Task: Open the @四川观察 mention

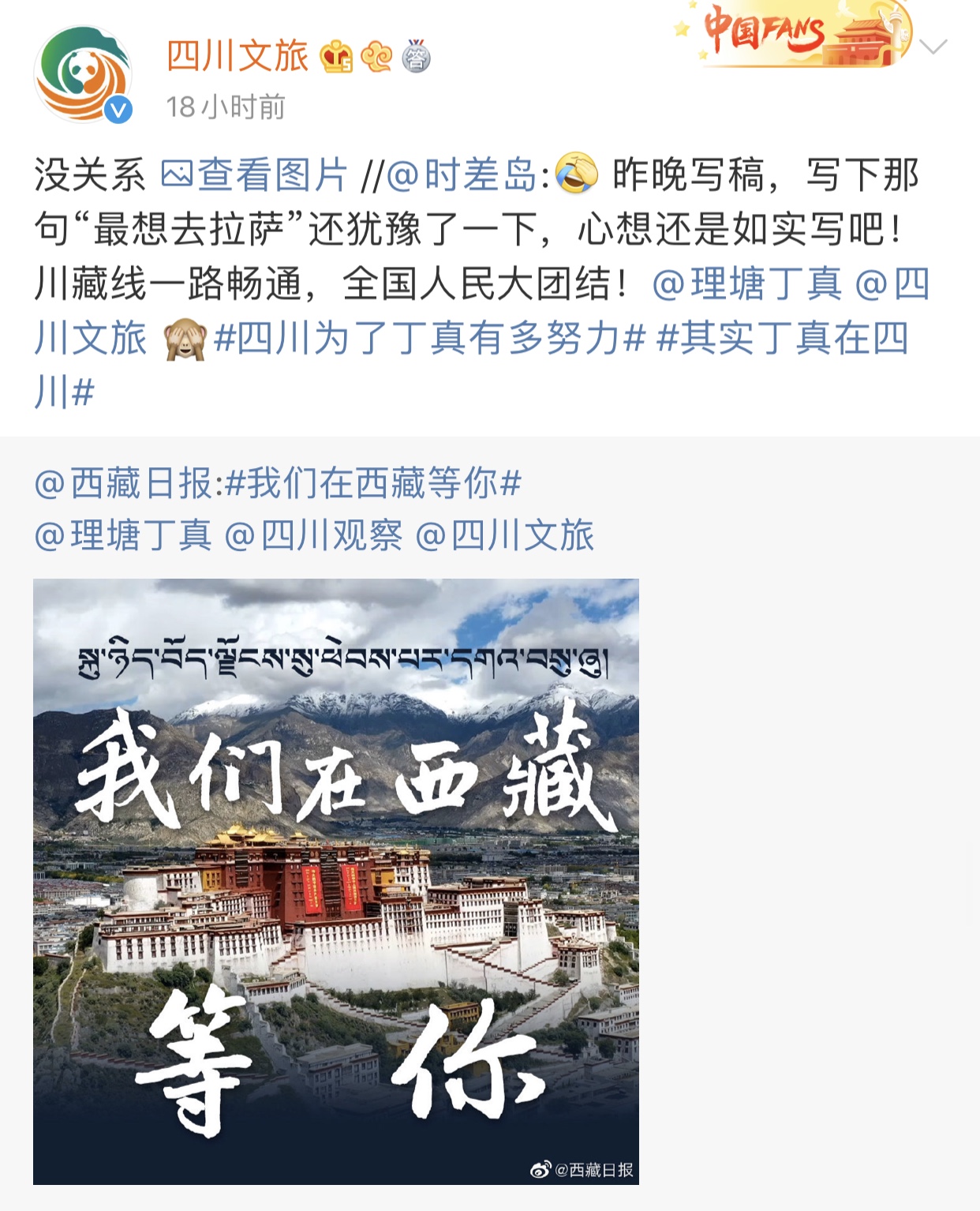Action: [x=314, y=536]
